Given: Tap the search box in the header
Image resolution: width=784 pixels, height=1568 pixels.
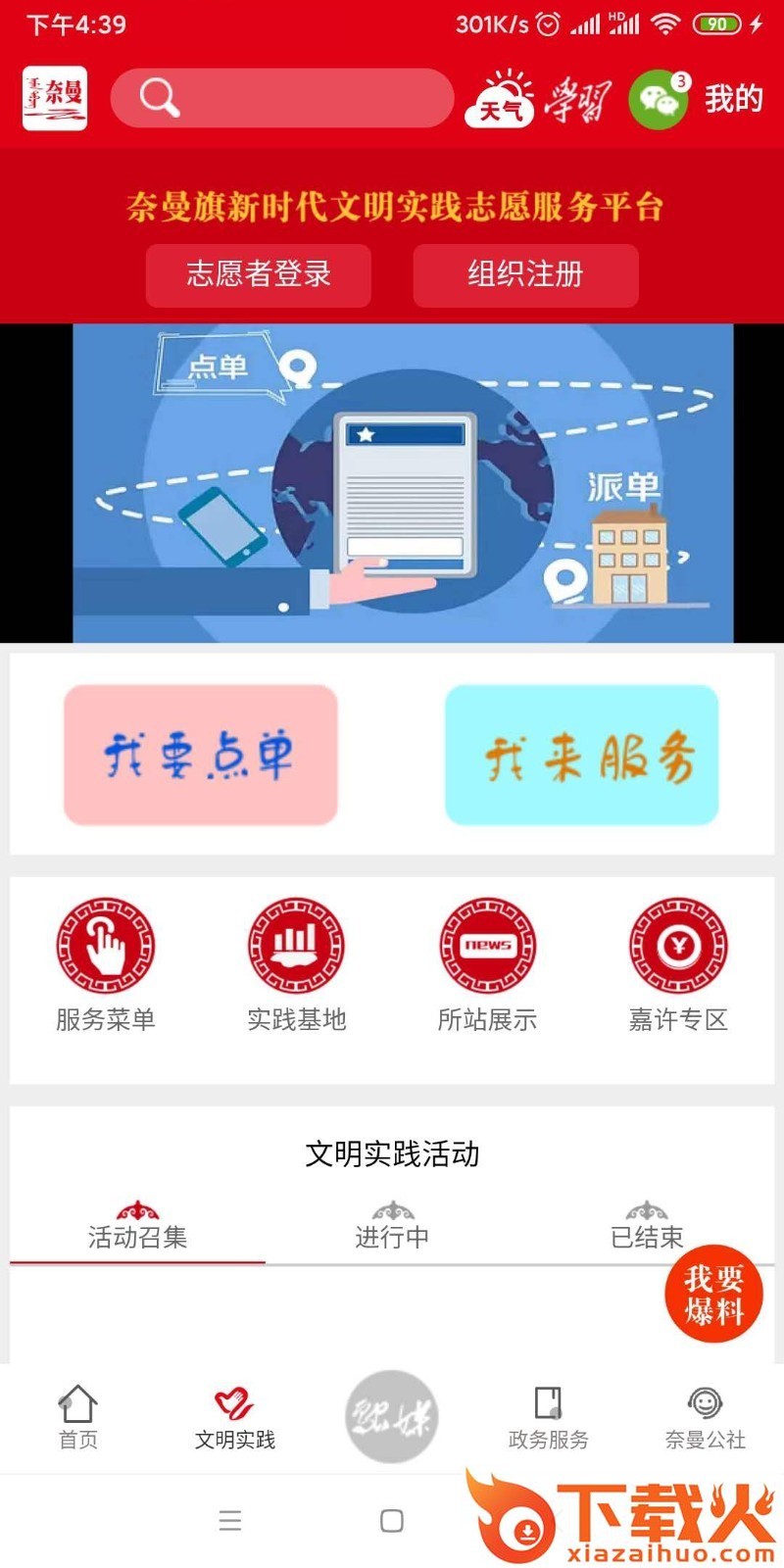Looking at the screenshot, I should (282, 98).
